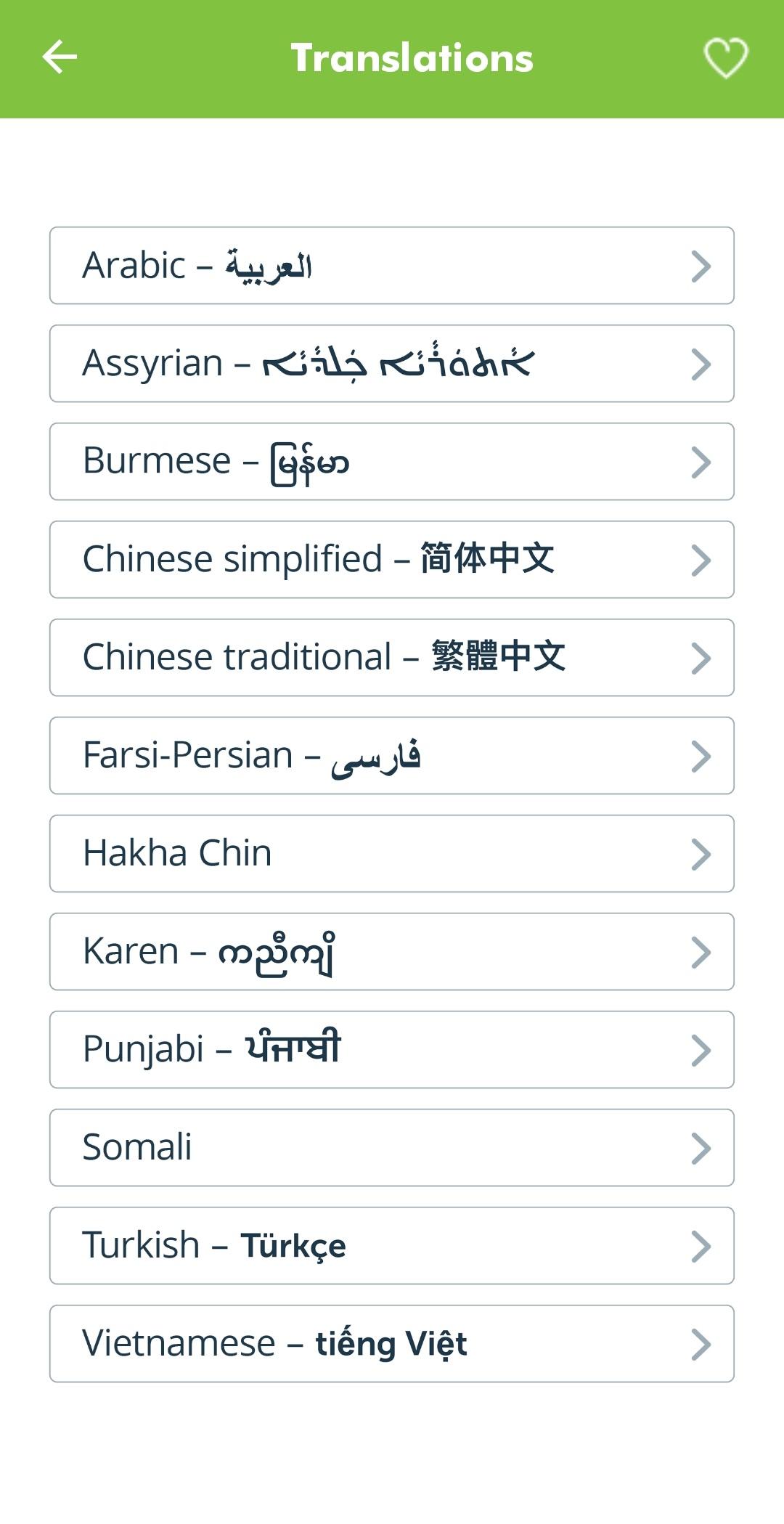Viewport: 784px width, 1524px height.
Task: Open the Karen translation
Action: (392, 952)
